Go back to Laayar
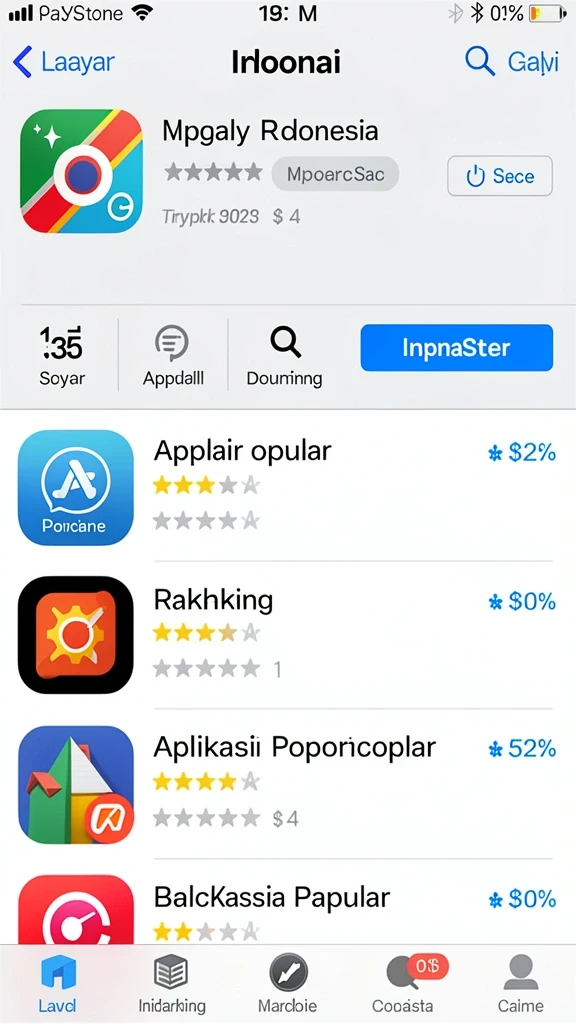 pyautogui.click(x=63, y=62)
